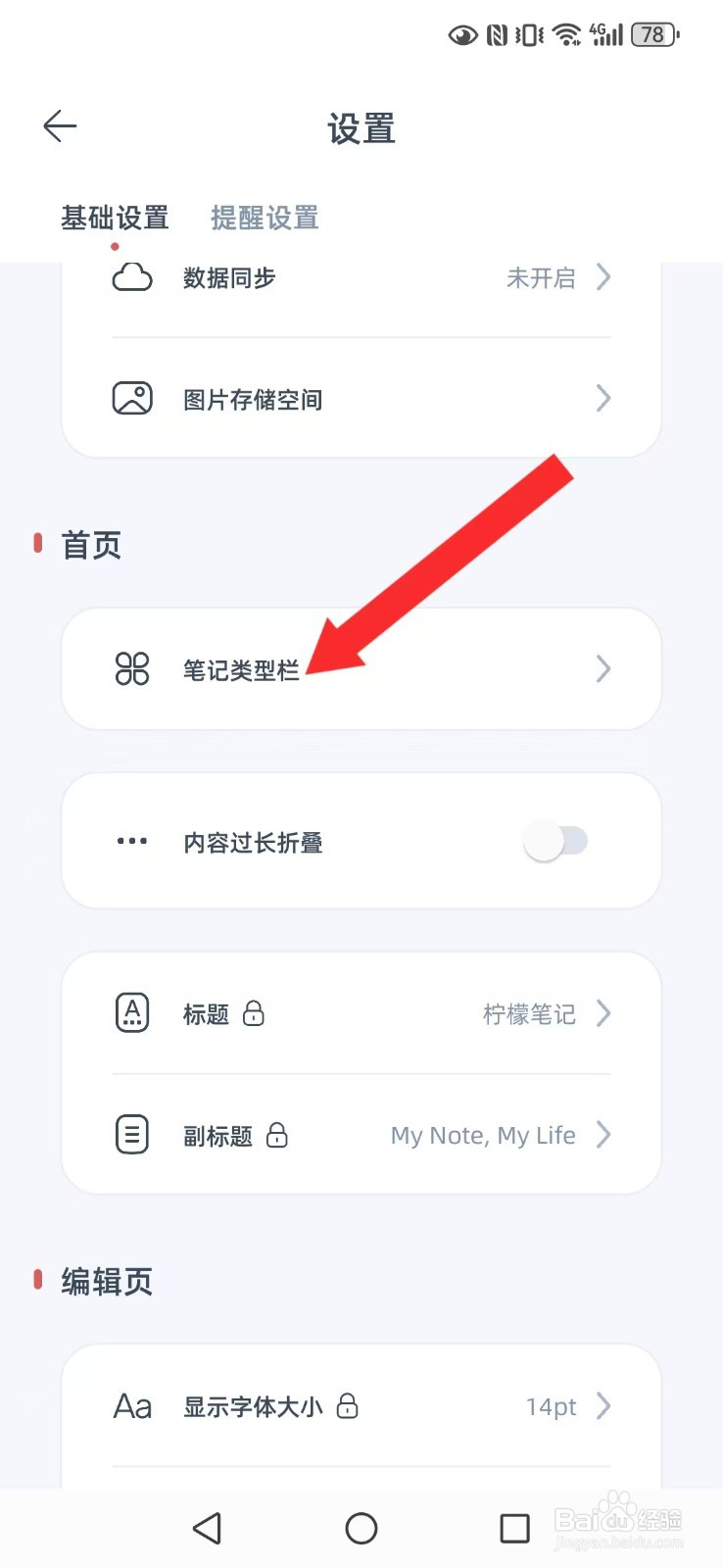The width and height of the screenshot is (723, 1568).
Task: Open 笔记类型栏 using its chevron
Action: point(603,669)
